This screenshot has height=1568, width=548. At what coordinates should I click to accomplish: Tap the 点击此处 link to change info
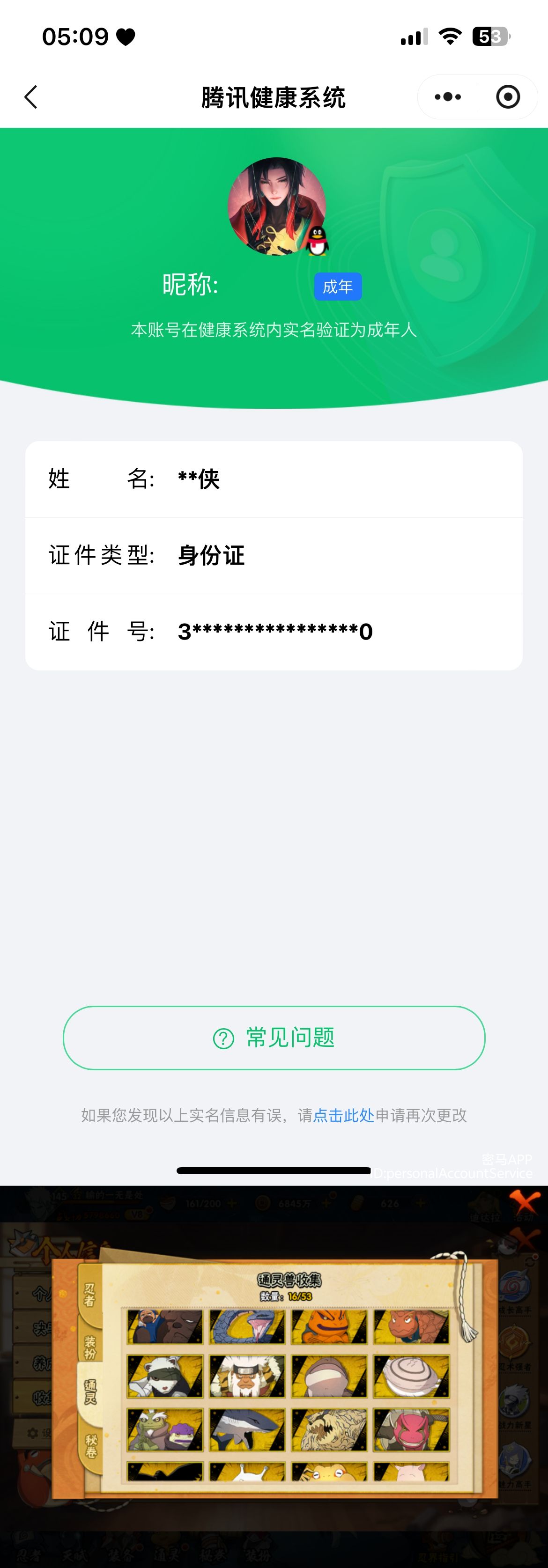coord(343,1115)
